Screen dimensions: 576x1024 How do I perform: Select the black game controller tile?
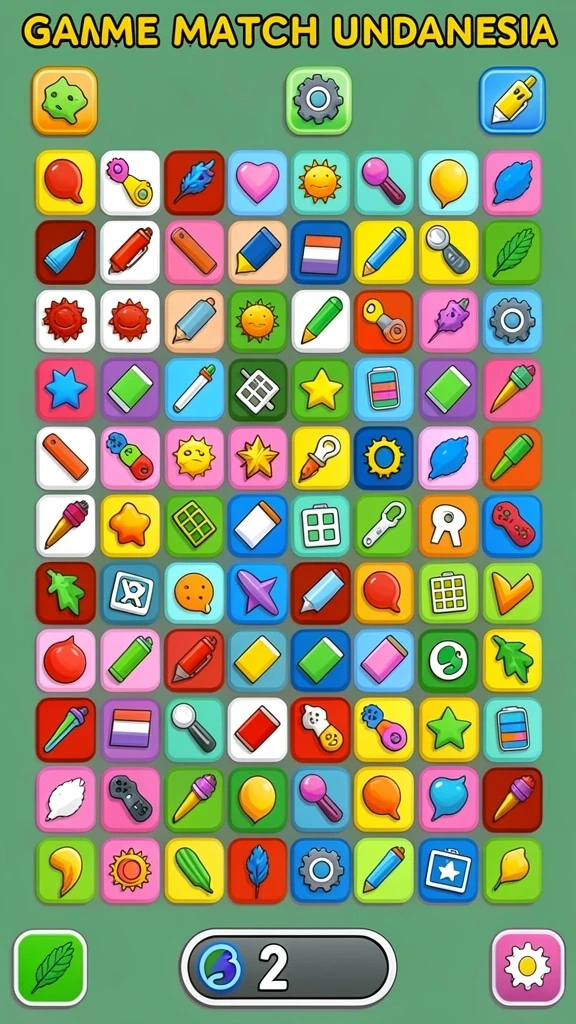coord(130,798)
